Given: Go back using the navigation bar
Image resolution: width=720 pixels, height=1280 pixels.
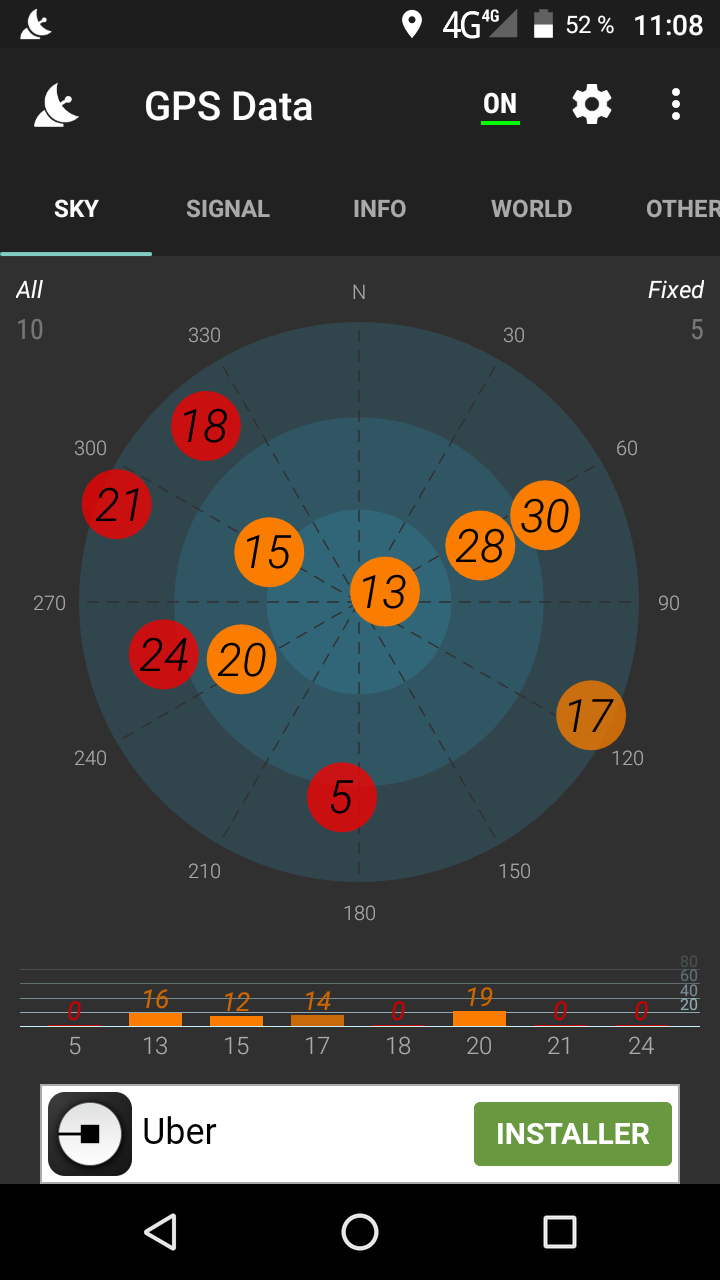Looking at the screenshot, I should (160, 1232).
